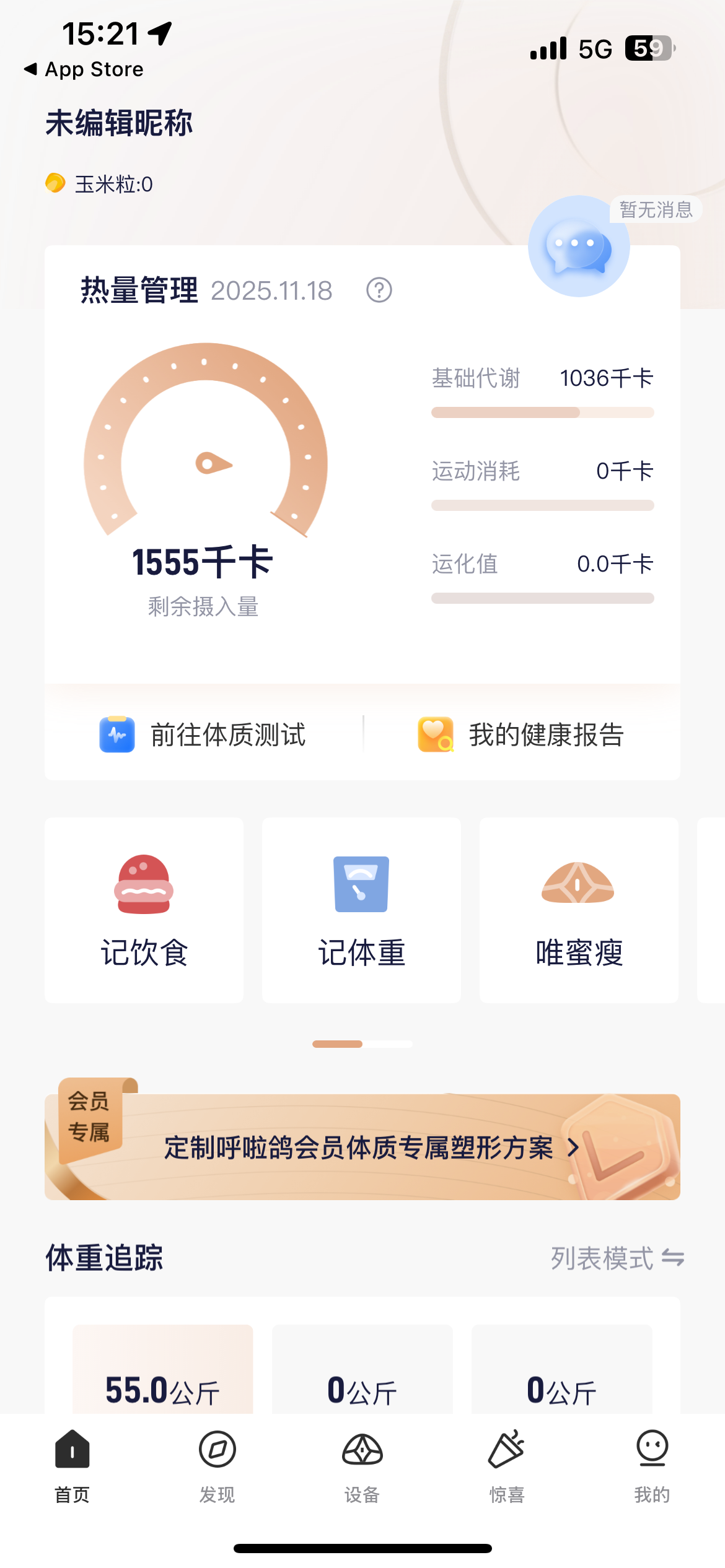Tap the 玉米粒 corn coin icon
Image resolution: width=725 pixels, height=1568 pixels.
55,183
